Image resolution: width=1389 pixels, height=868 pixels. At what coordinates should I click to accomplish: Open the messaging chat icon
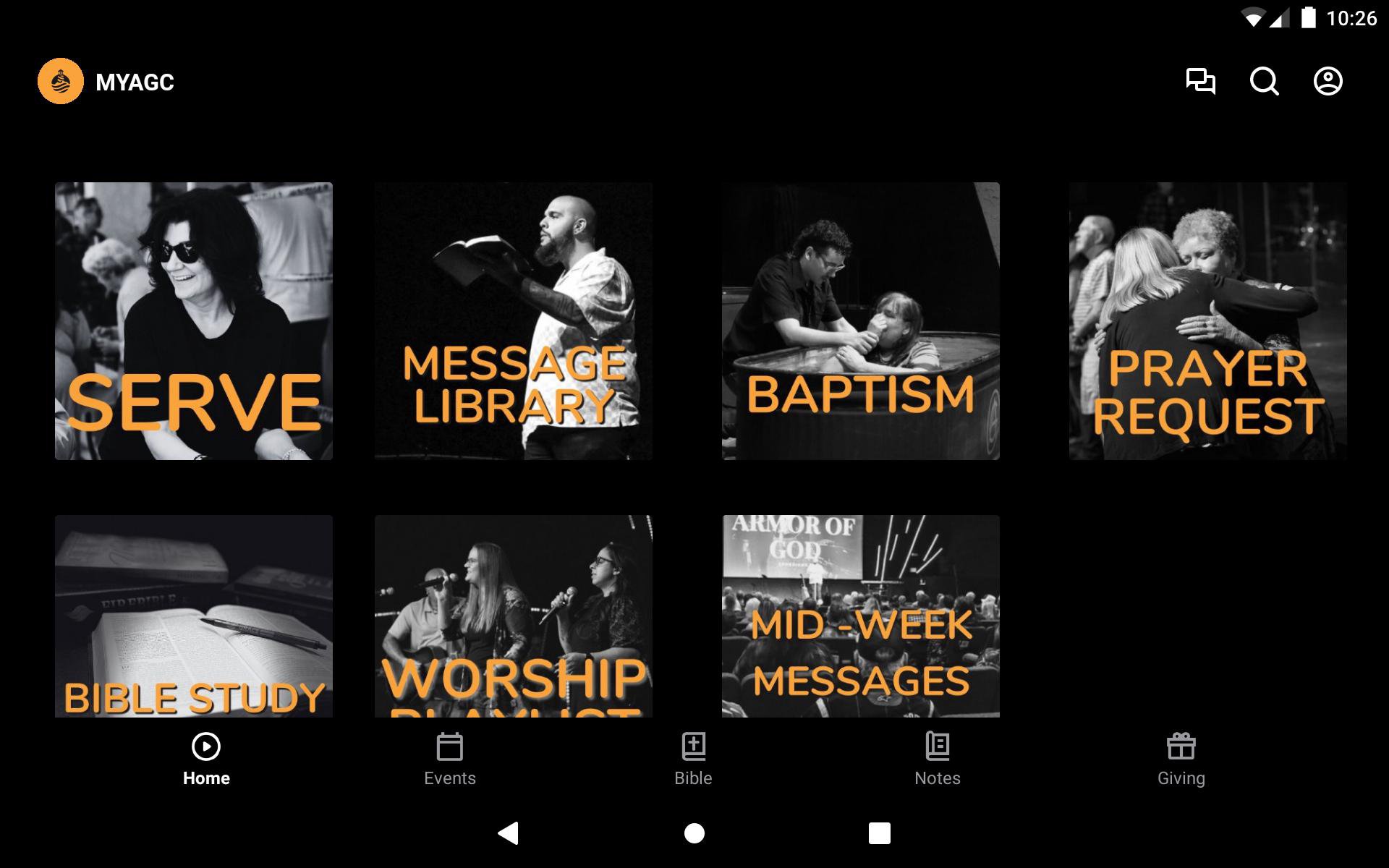1200,81
